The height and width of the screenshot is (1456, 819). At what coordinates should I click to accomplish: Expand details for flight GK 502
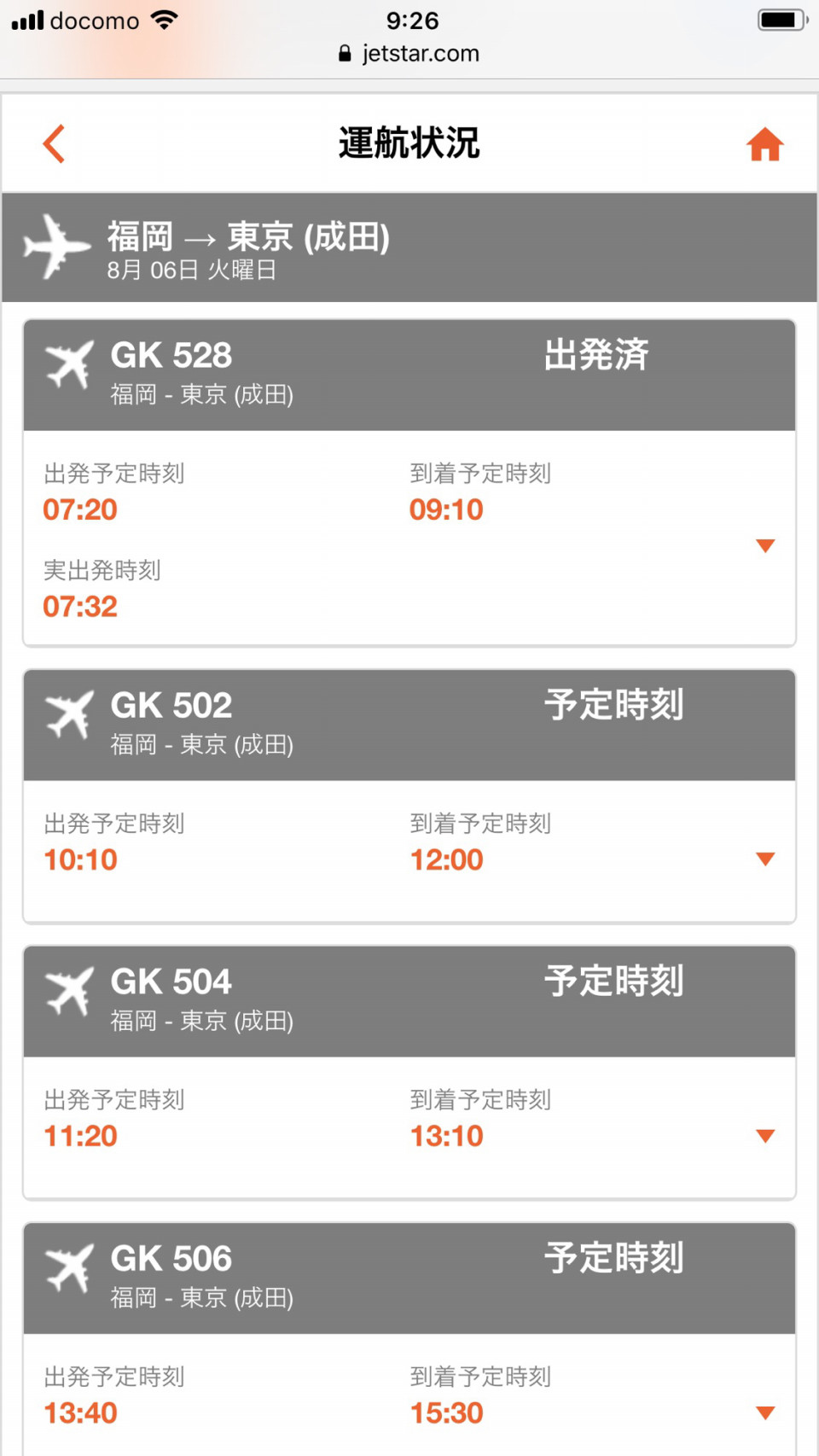(x=765, y=859)
